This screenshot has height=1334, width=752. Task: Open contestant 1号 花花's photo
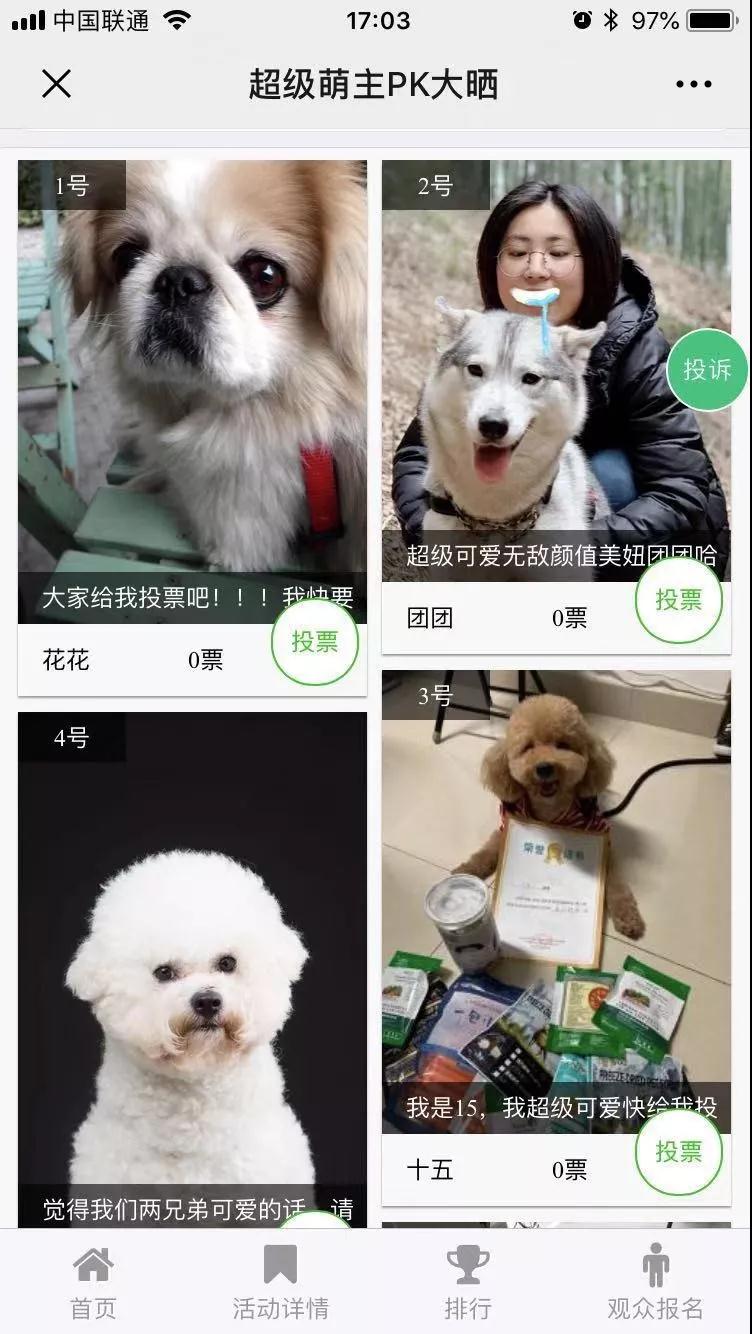(192, 380)
